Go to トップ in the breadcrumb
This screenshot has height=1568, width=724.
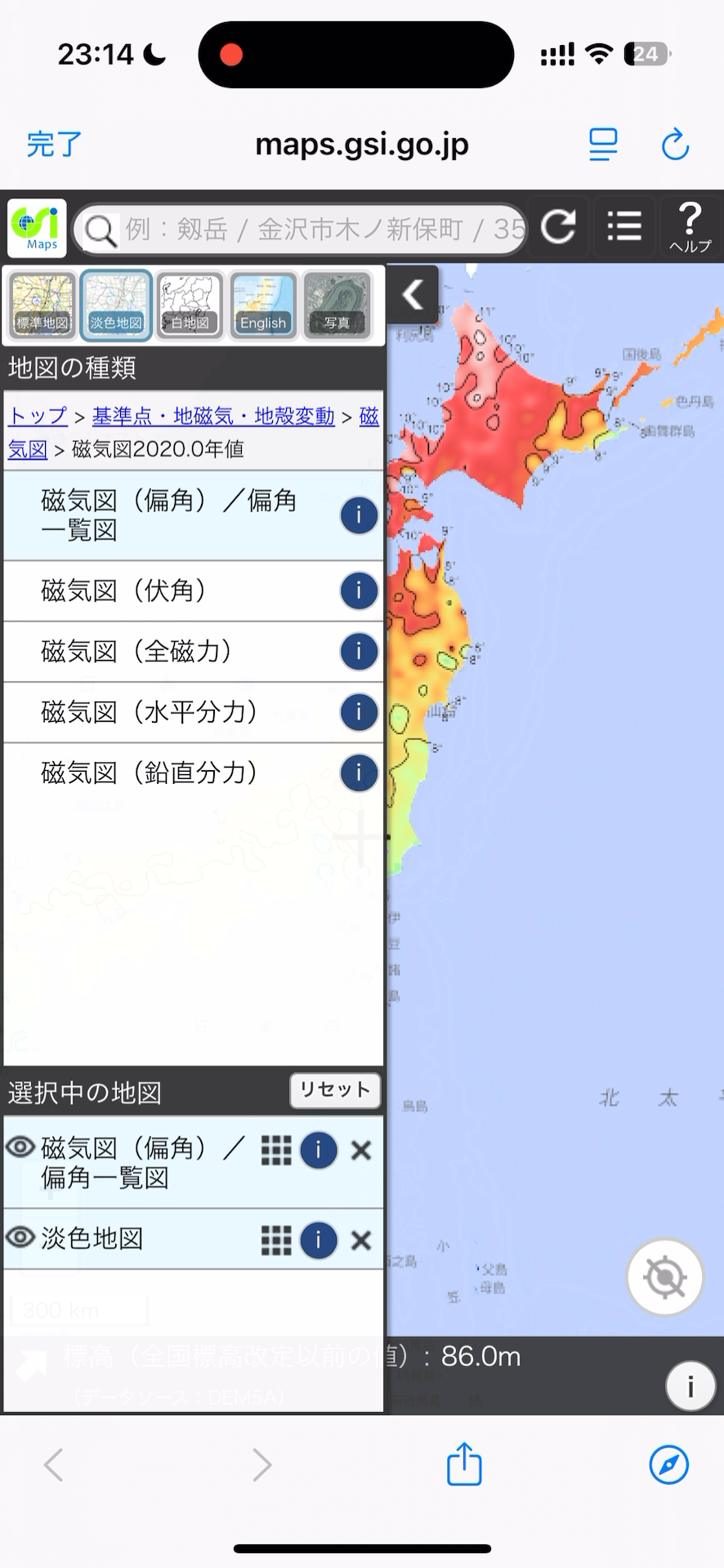coord(38,416)
